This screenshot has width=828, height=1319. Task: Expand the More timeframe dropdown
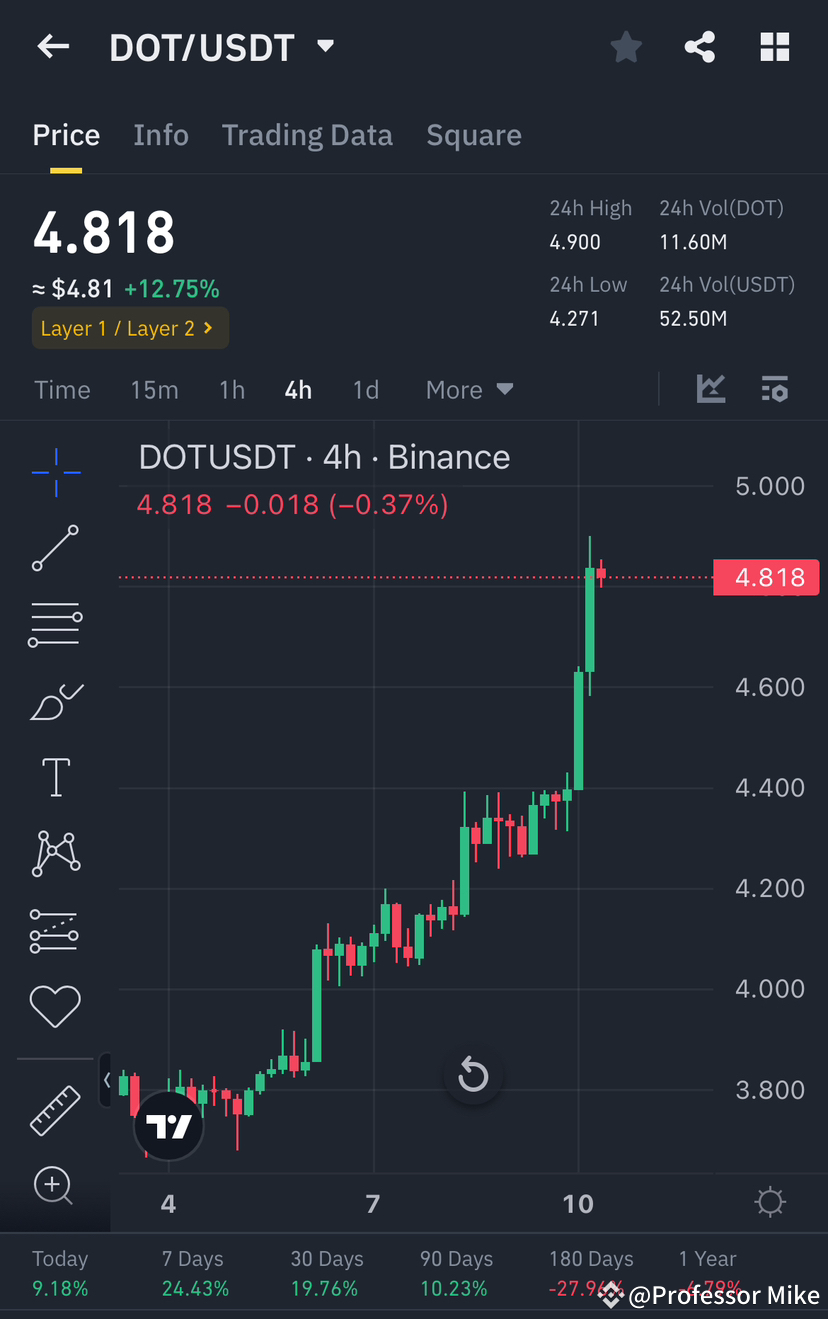click(x=468, y=389)
